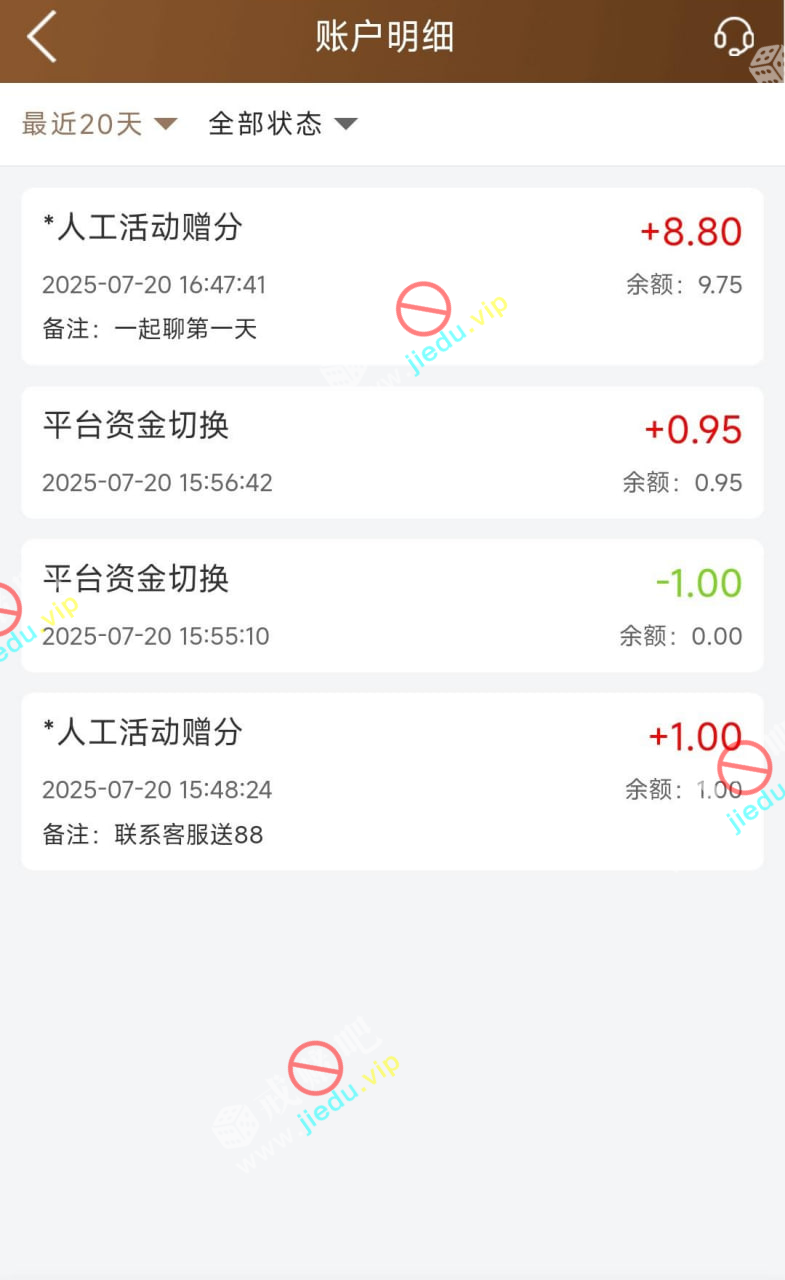Go back from the 账户明细 page
The image size is (785, 1280).
point(42,38)
